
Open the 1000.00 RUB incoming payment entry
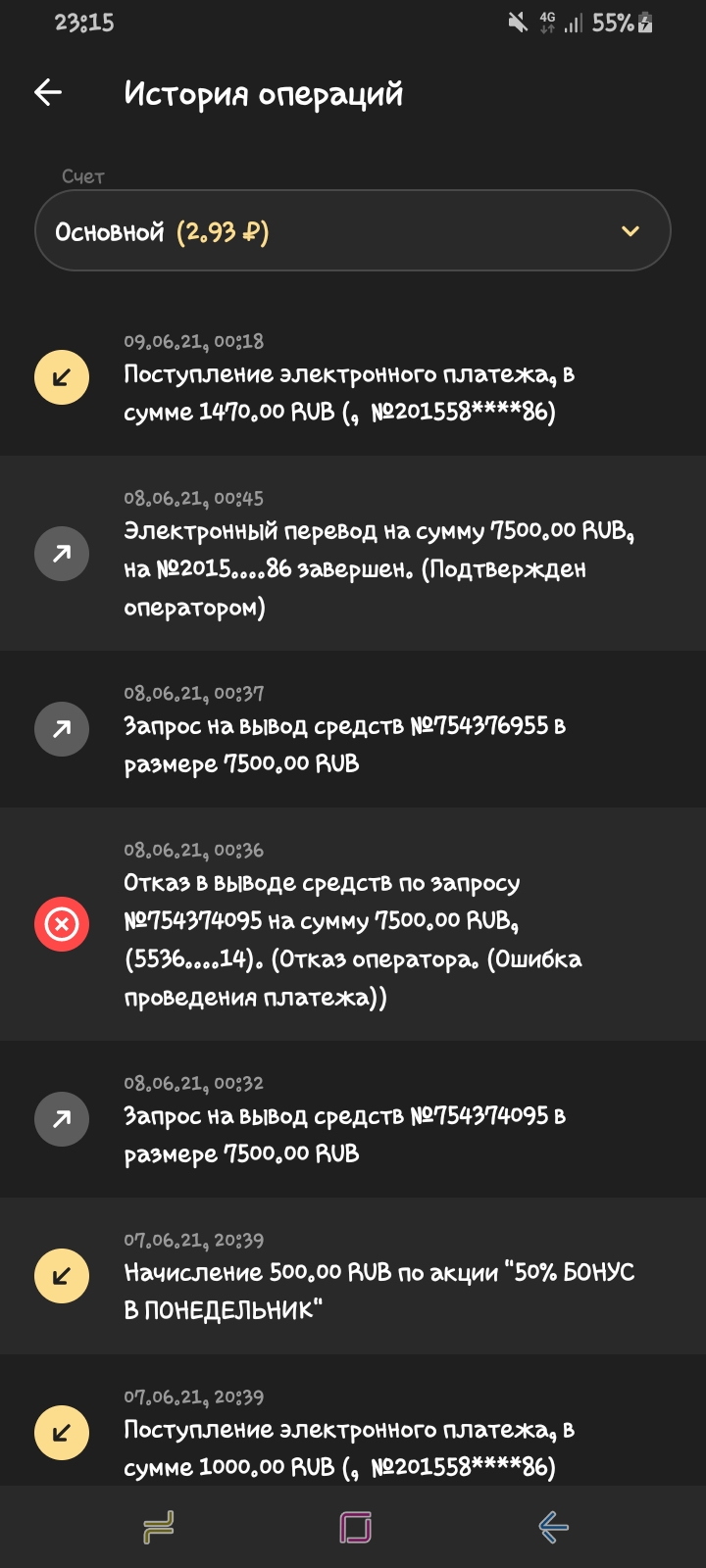pyautogui.click(x=353, y=1433)
